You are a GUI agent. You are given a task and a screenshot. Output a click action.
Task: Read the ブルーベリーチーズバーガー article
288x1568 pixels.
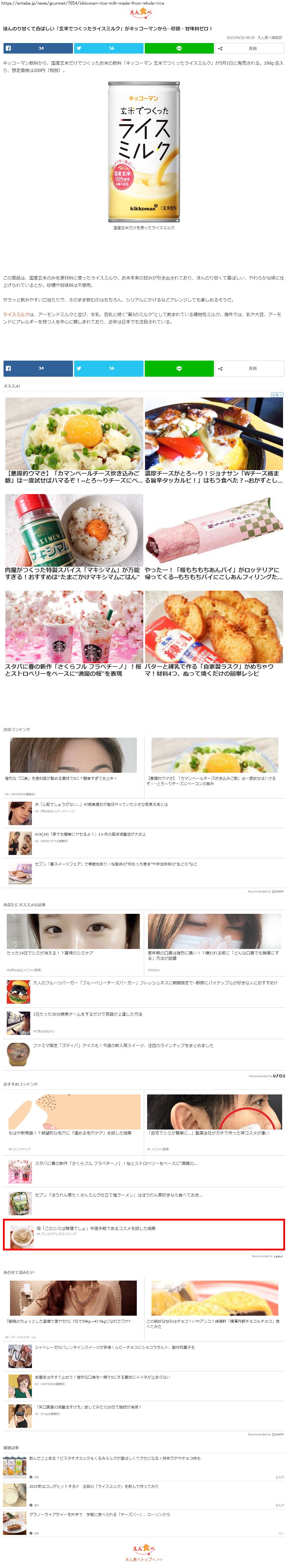click(x=155, y=982)
